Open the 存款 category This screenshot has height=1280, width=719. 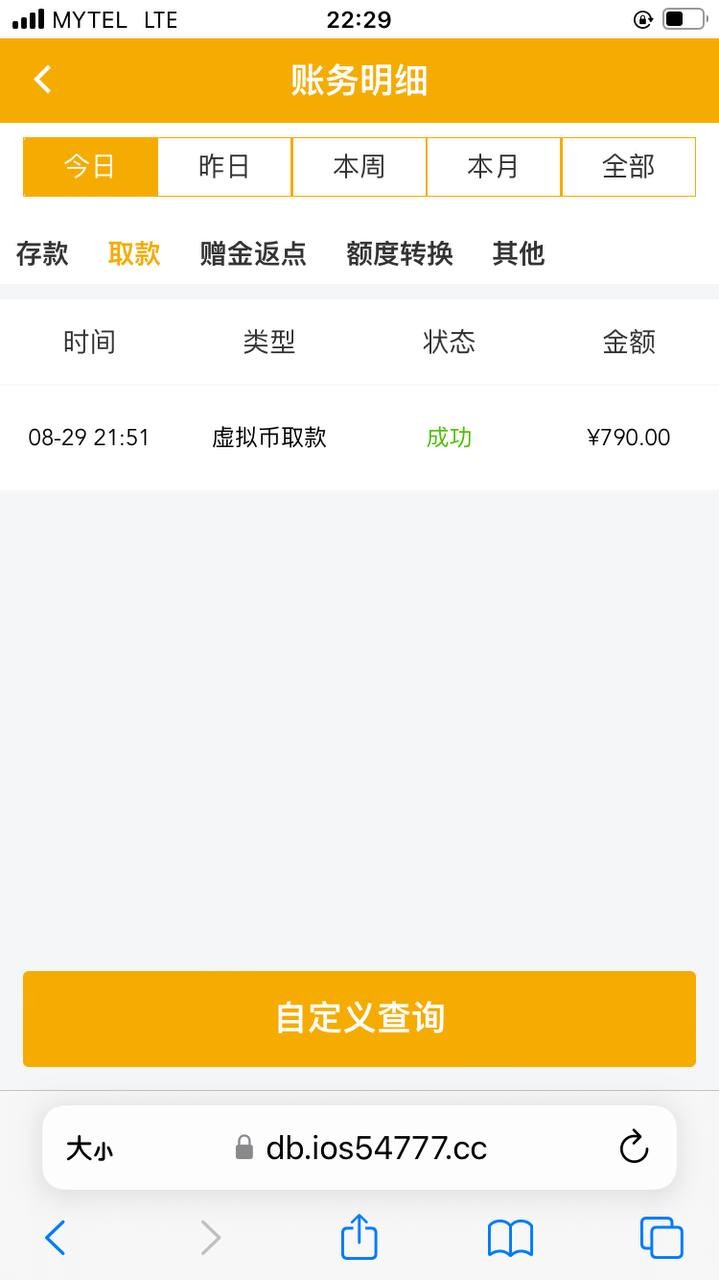tap(42, 253)
